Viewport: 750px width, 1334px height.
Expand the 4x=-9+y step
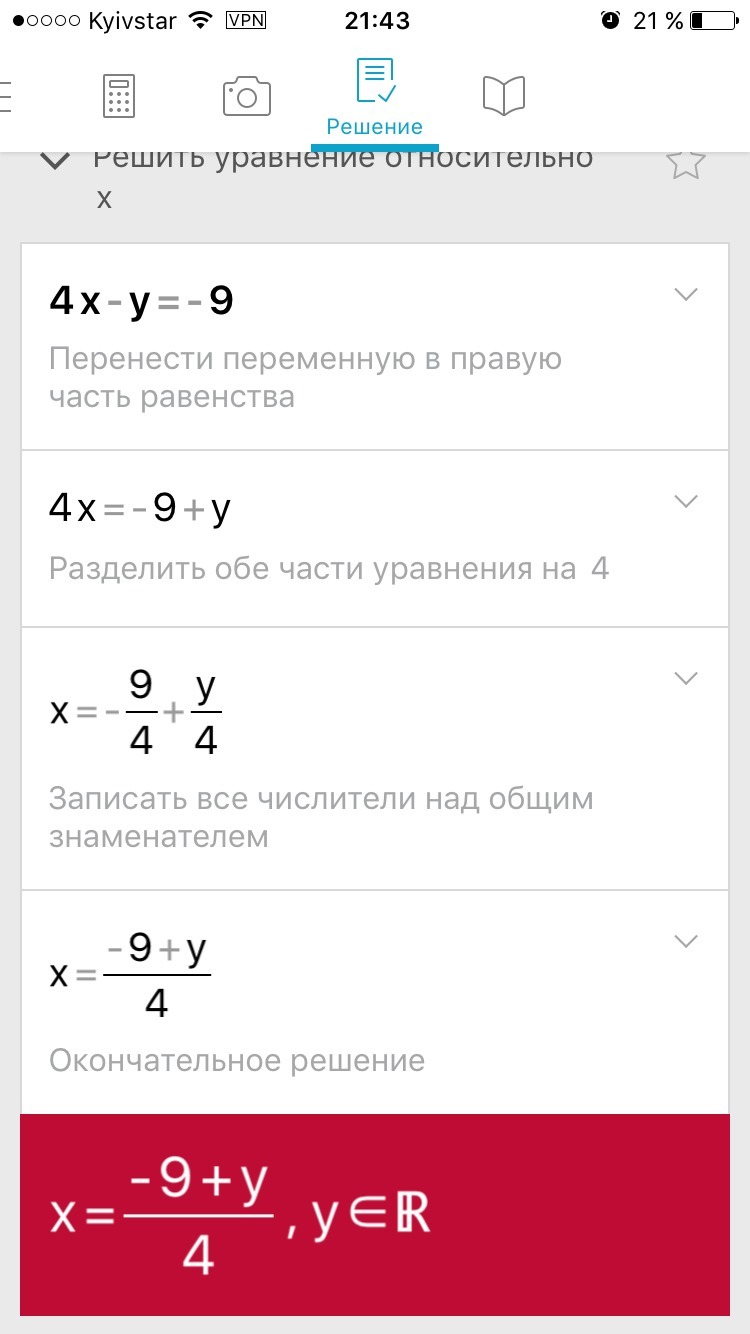click(685, 501)
